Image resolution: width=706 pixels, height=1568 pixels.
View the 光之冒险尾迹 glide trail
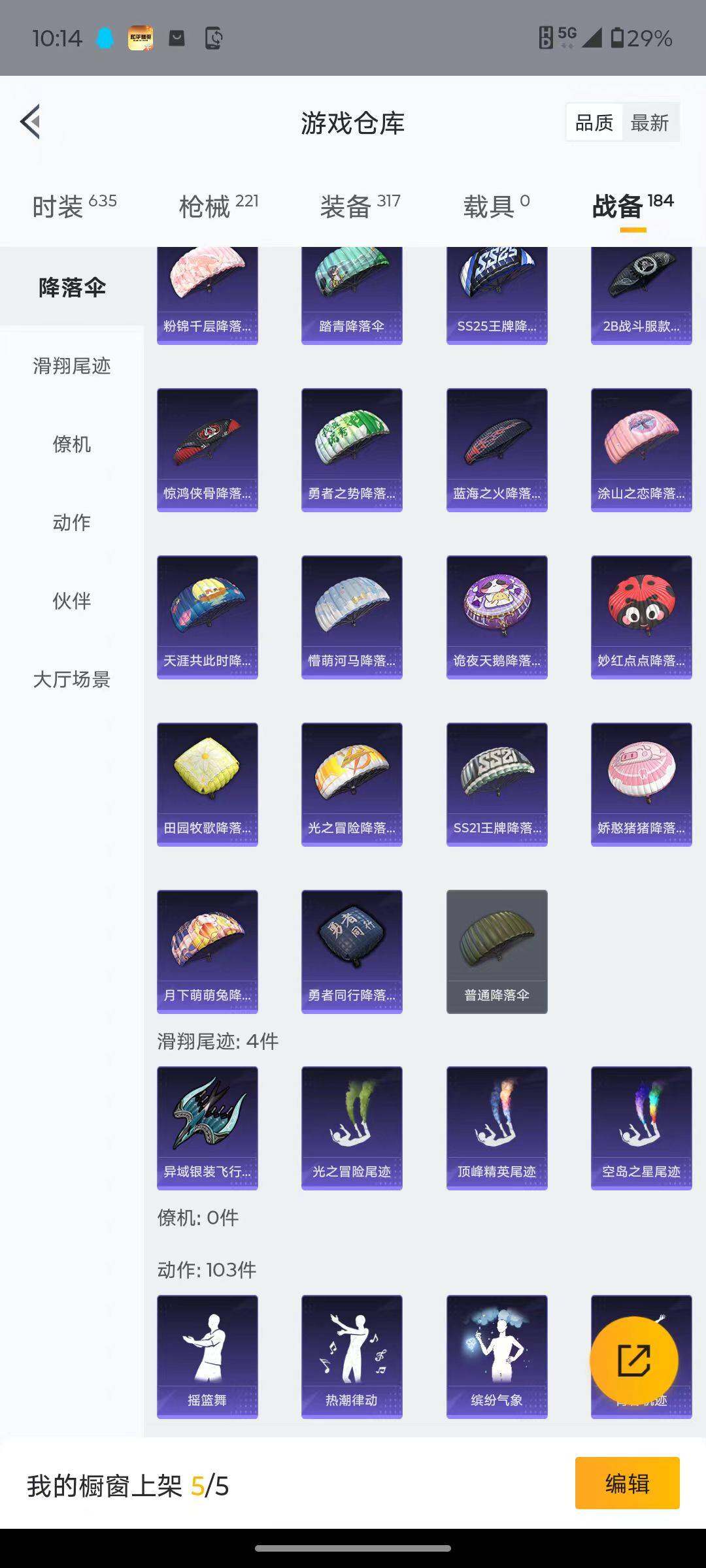click(352, 1127)
